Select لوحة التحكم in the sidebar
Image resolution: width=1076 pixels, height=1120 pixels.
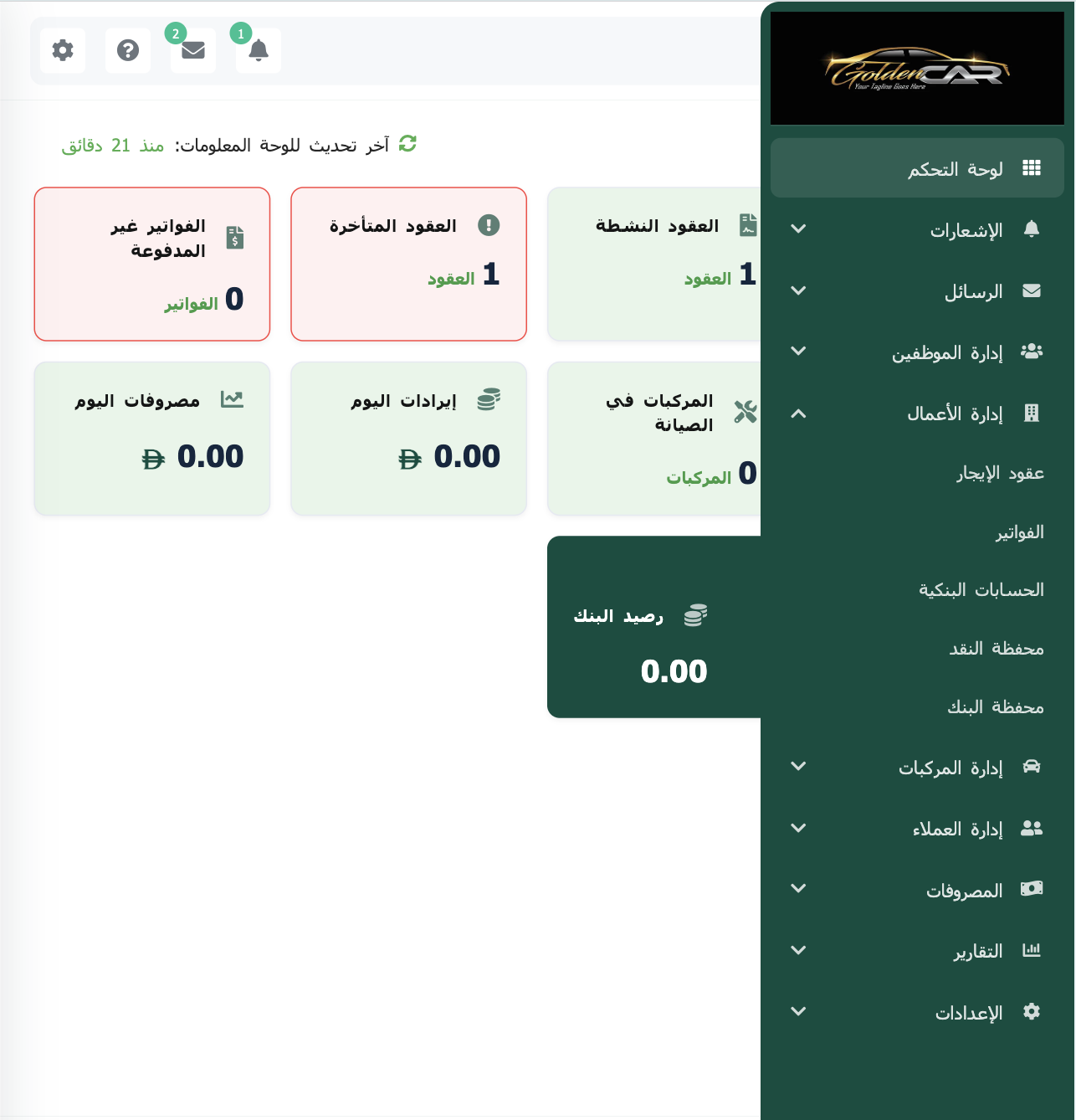click(x=955, y=169)
